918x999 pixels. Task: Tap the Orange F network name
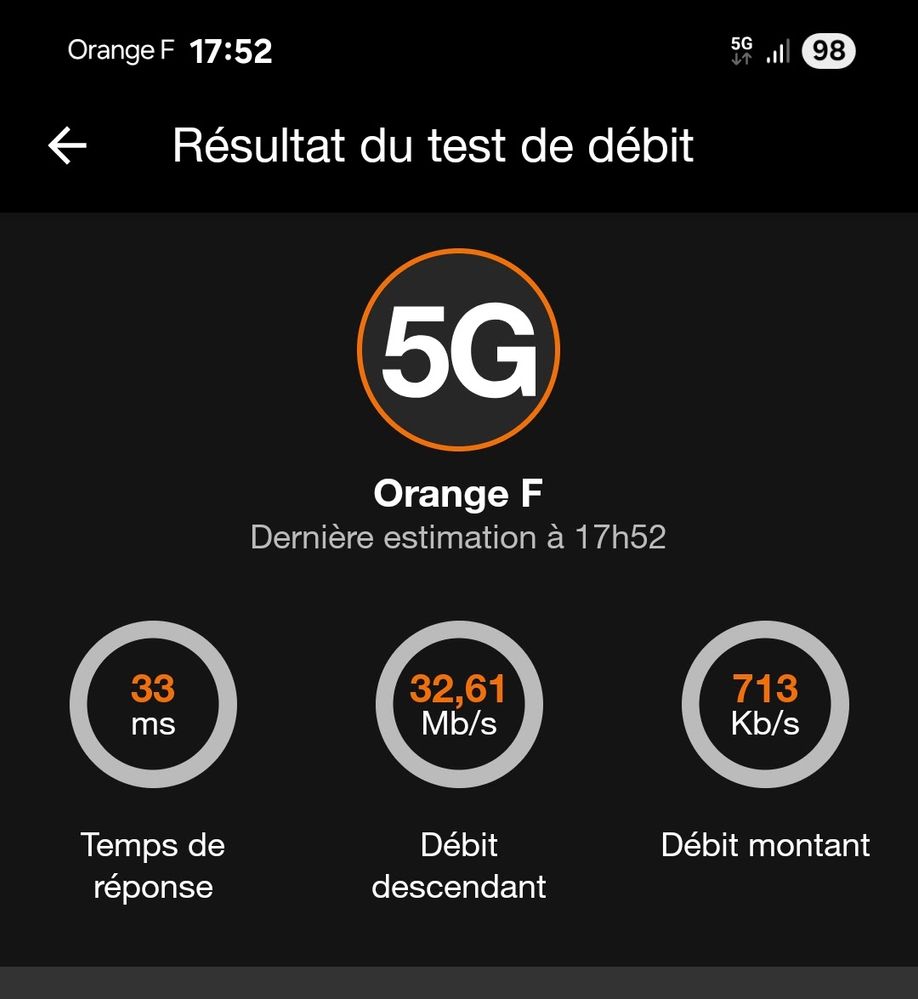(458, 492)
